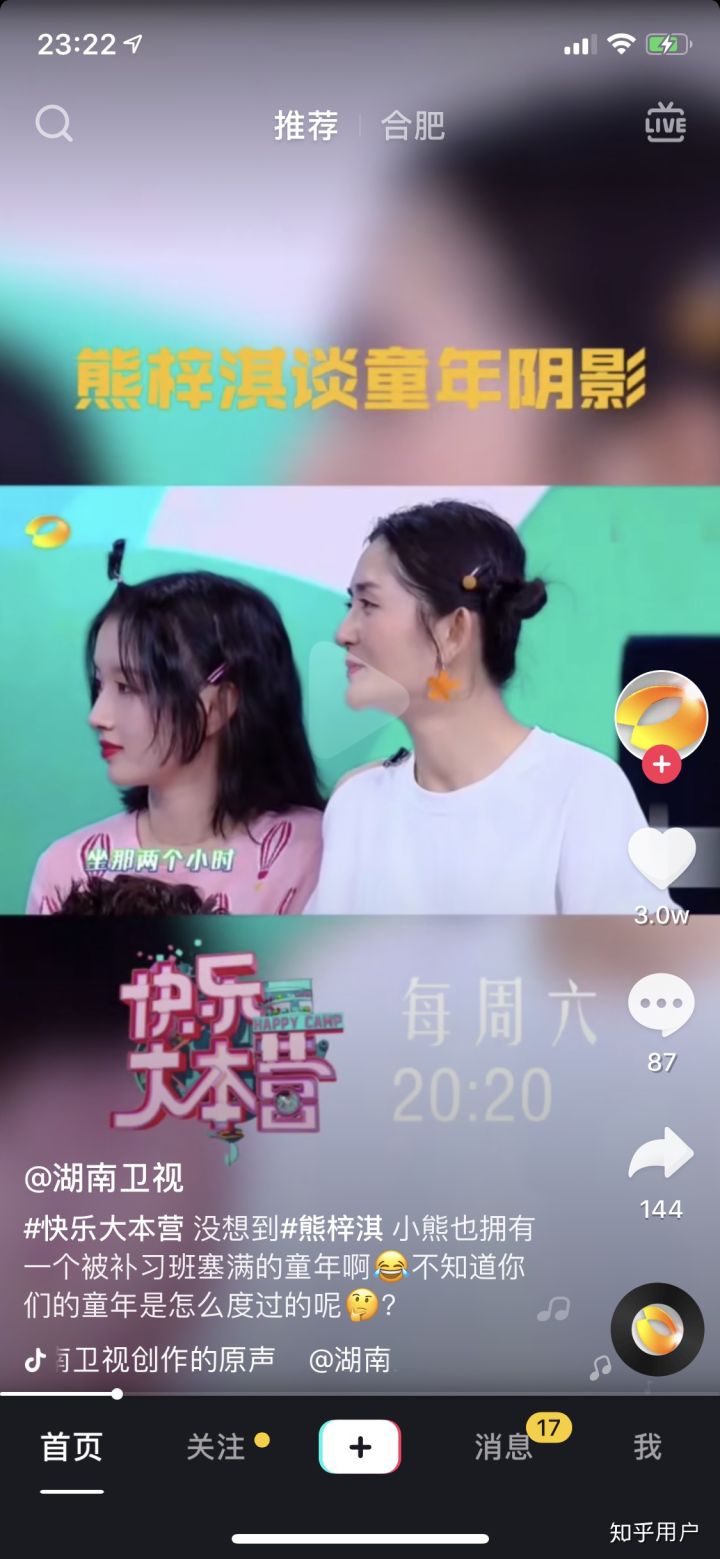
Task: Follow 湖南卫视 with the plus badge
Action: point(661,766)
